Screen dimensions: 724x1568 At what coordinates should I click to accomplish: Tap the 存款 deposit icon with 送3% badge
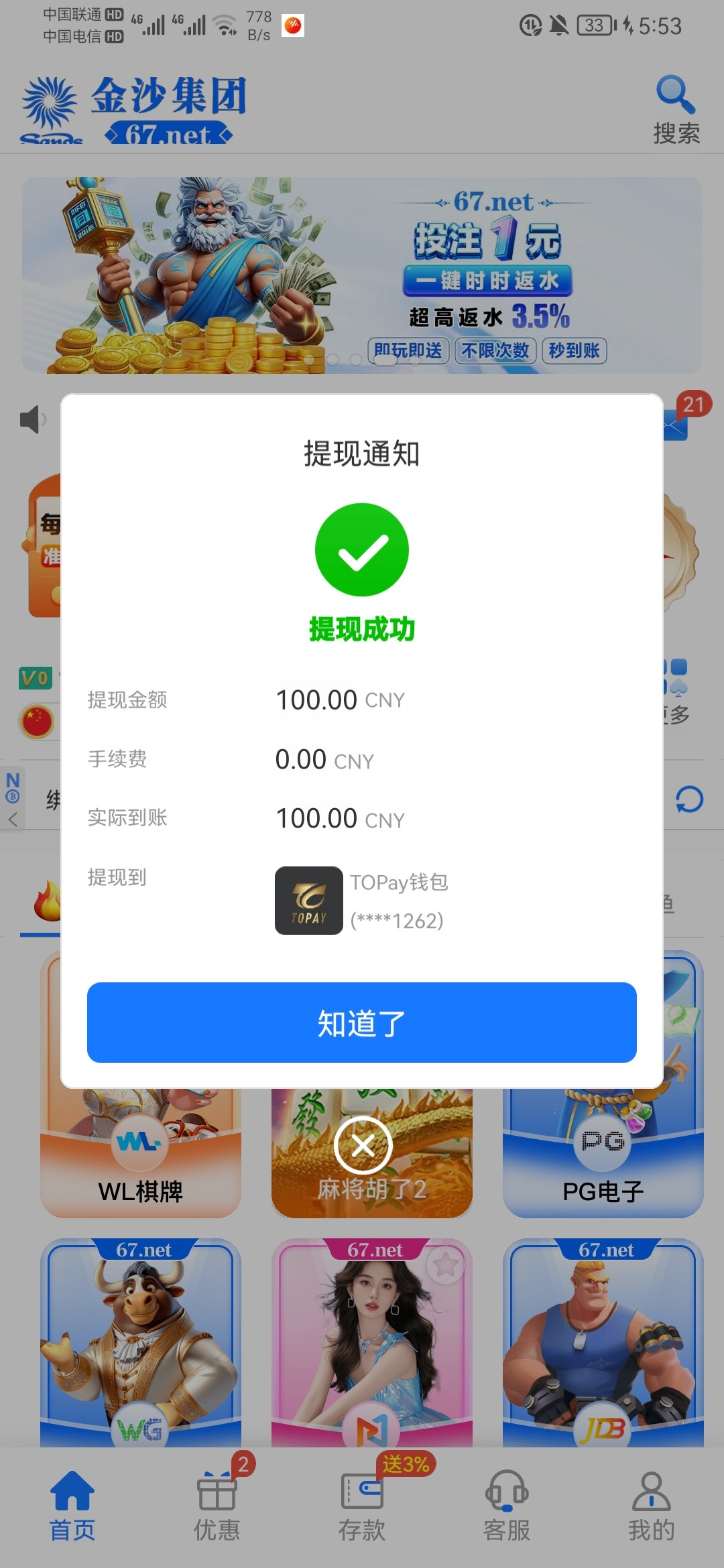[x=362, y=1504]
